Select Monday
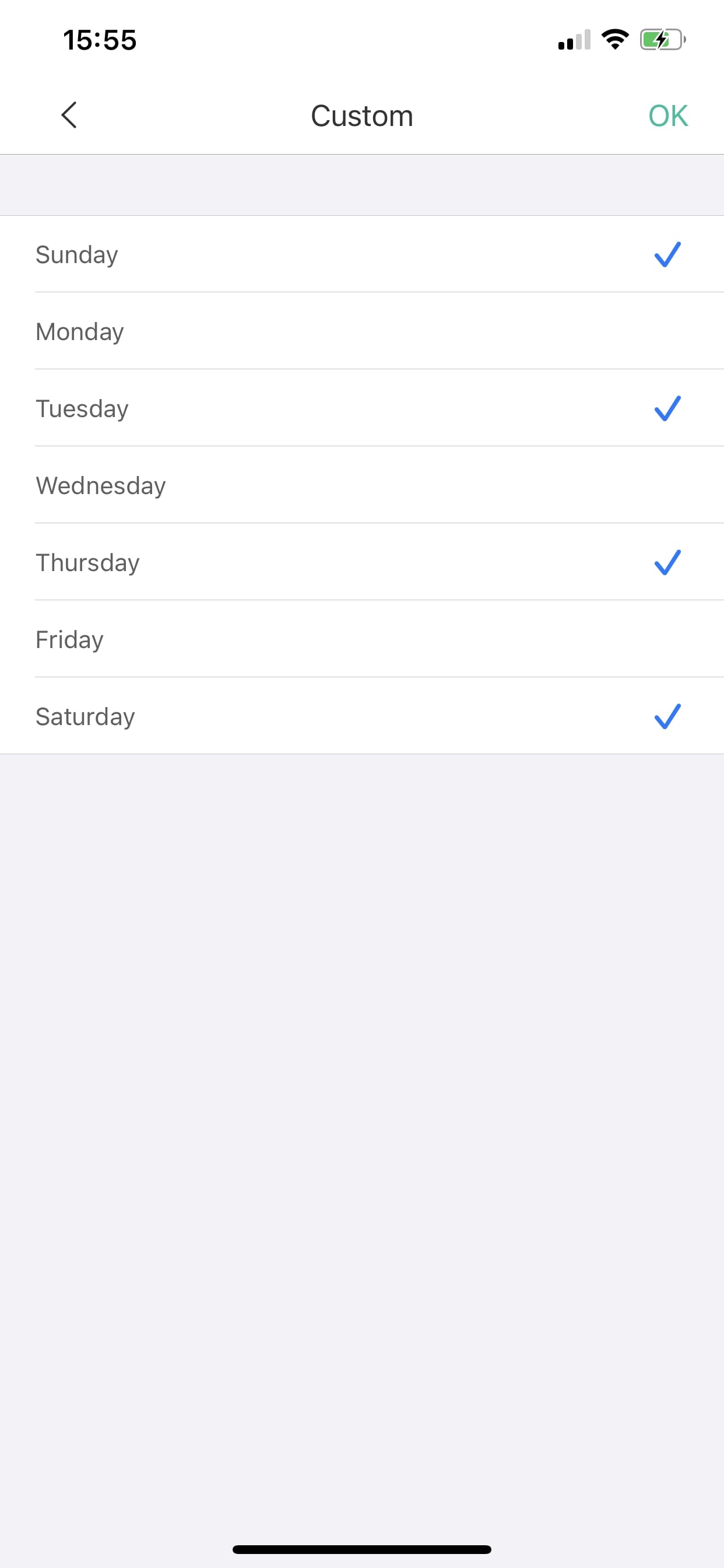724x1568 pixels. click(x=362, y=331)
